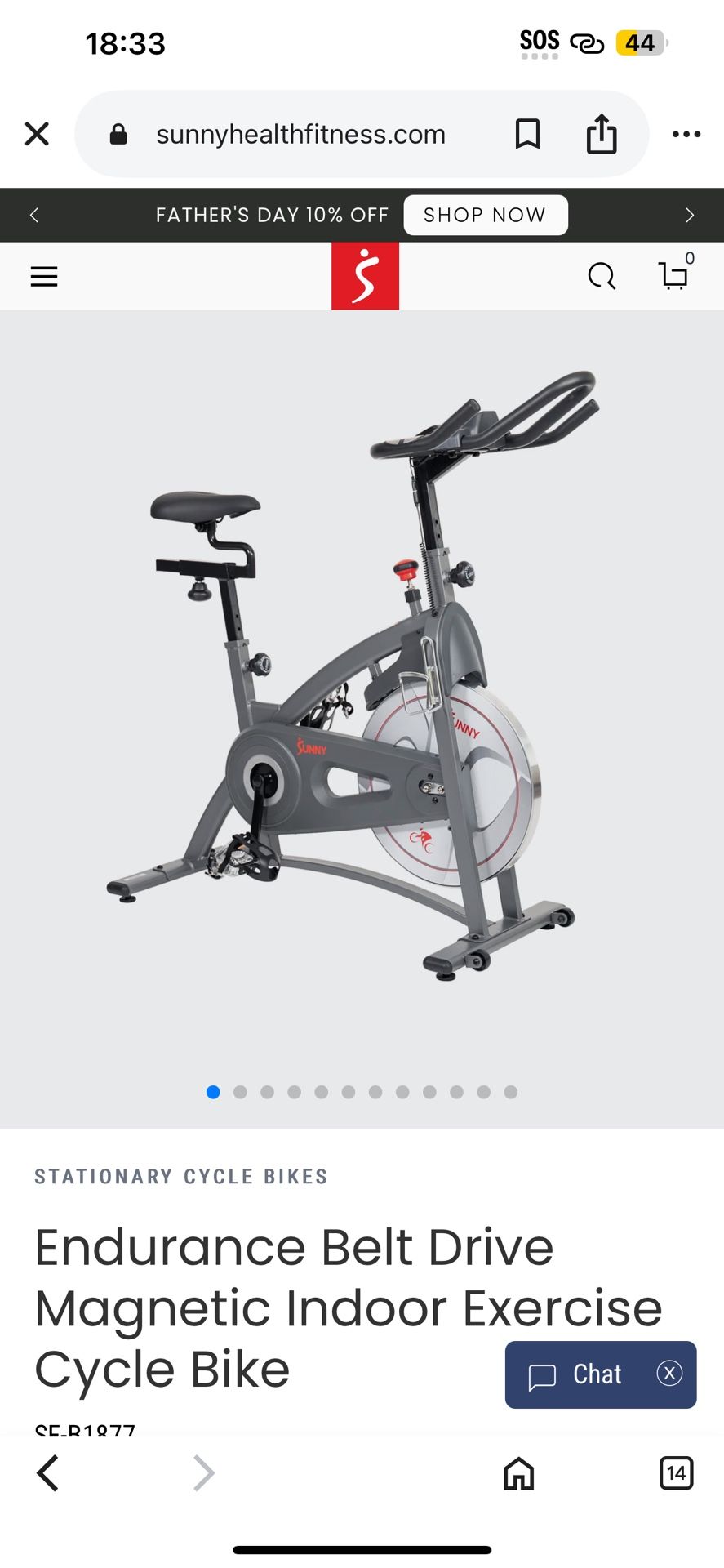The height and width of the screenshot is (1568, 724).
Task: Start a Chat with support
Action: tap(576, 1374)
